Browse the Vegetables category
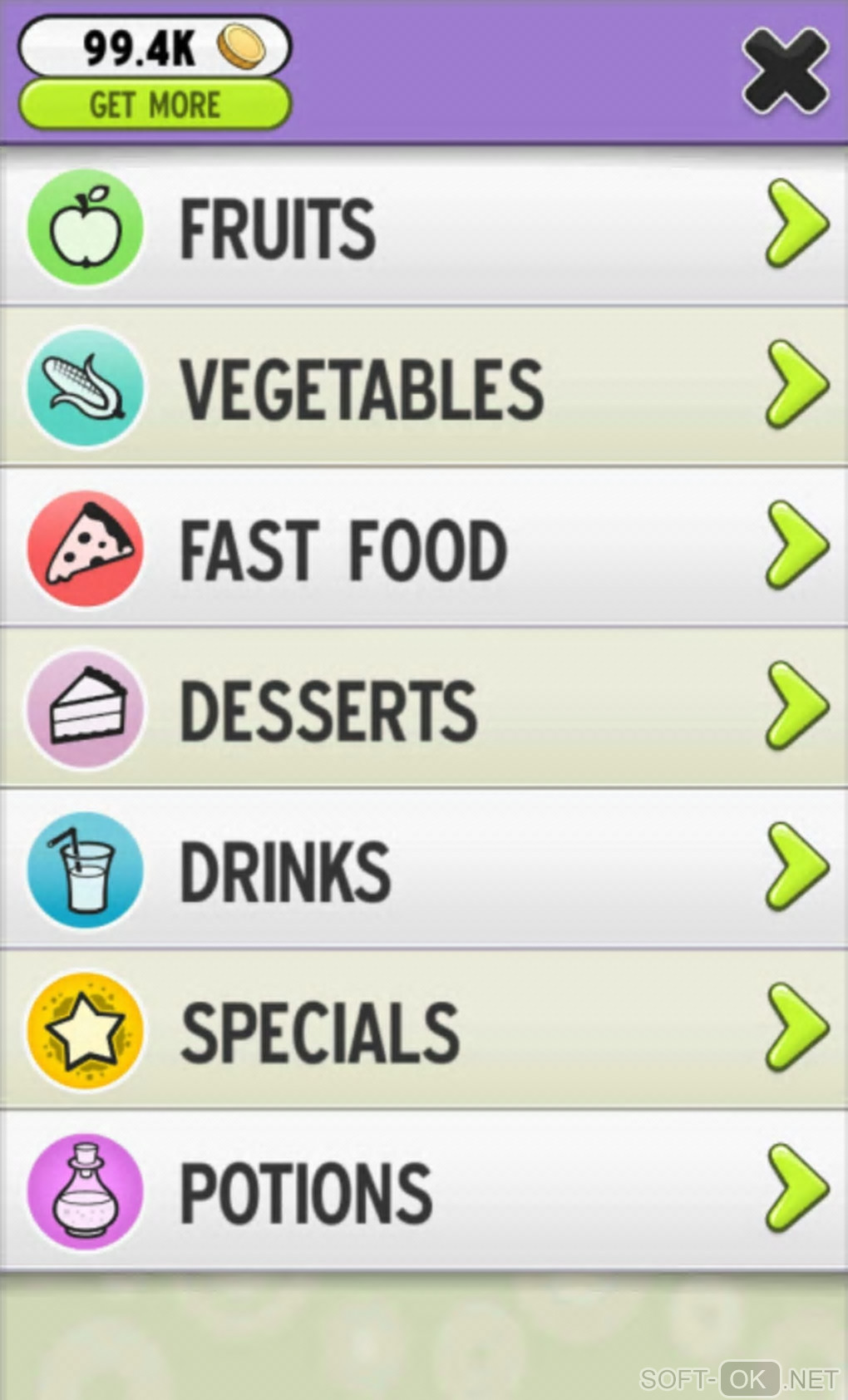Screen dimensions: 848x1400 [x=424, y=387]
